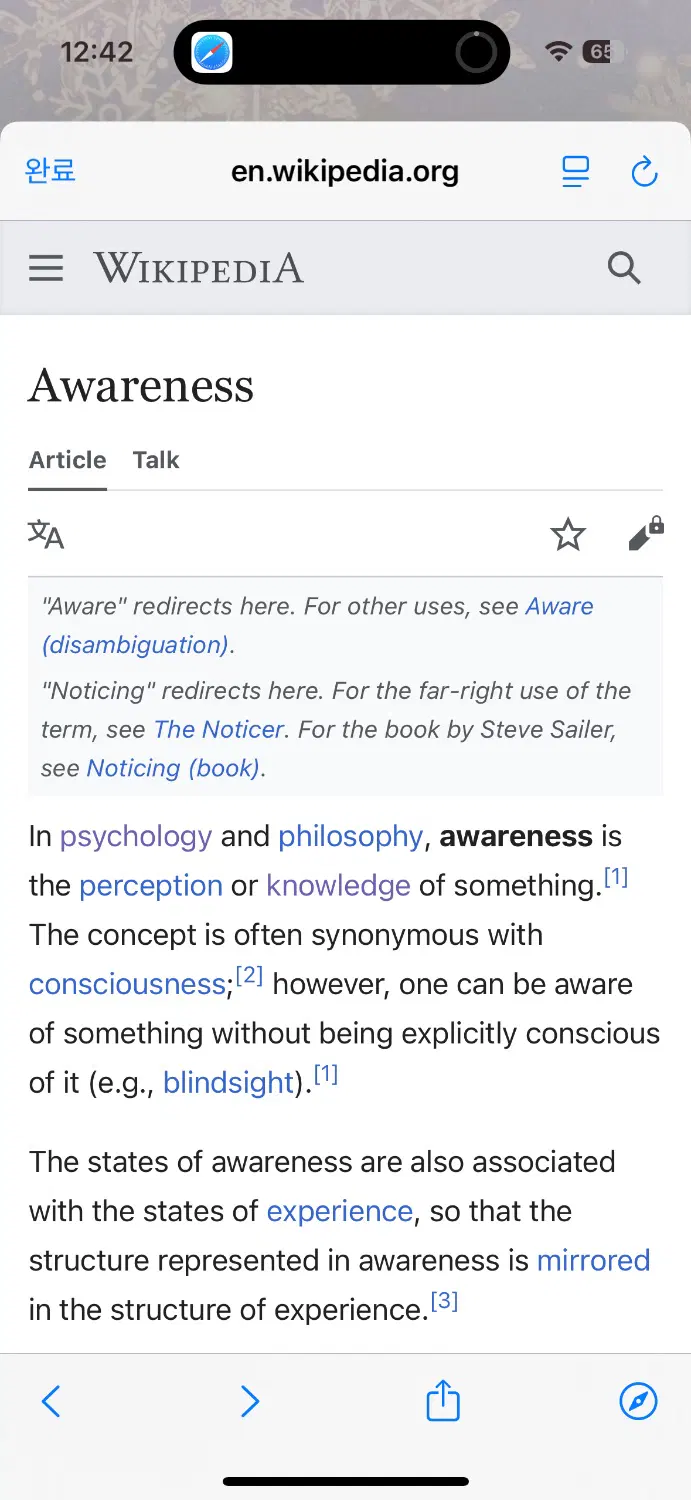Search Wikipedia with the magnifier icon
This screenshot has width=691, height=1500.
coord(624,268)
